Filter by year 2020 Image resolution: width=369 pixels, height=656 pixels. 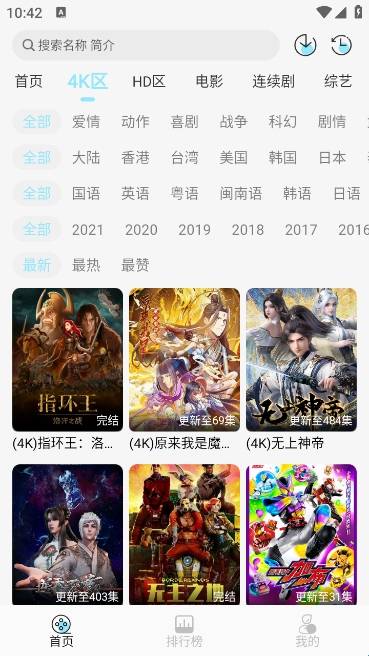tap(141, 230)
